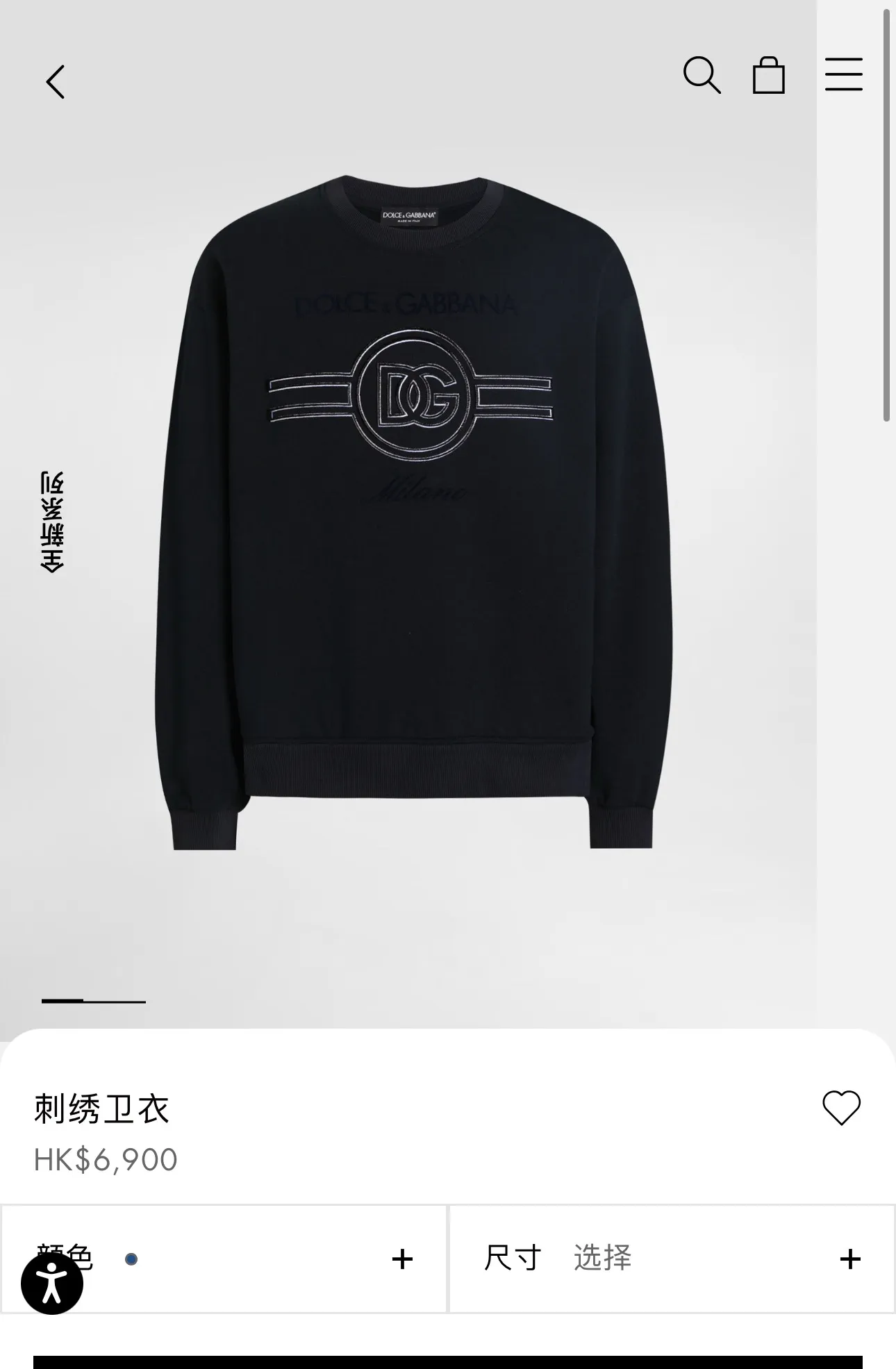Viewport: 896px width, 1369px height.
Task: Open the search magnifier
Action: (x=702, y=75)
